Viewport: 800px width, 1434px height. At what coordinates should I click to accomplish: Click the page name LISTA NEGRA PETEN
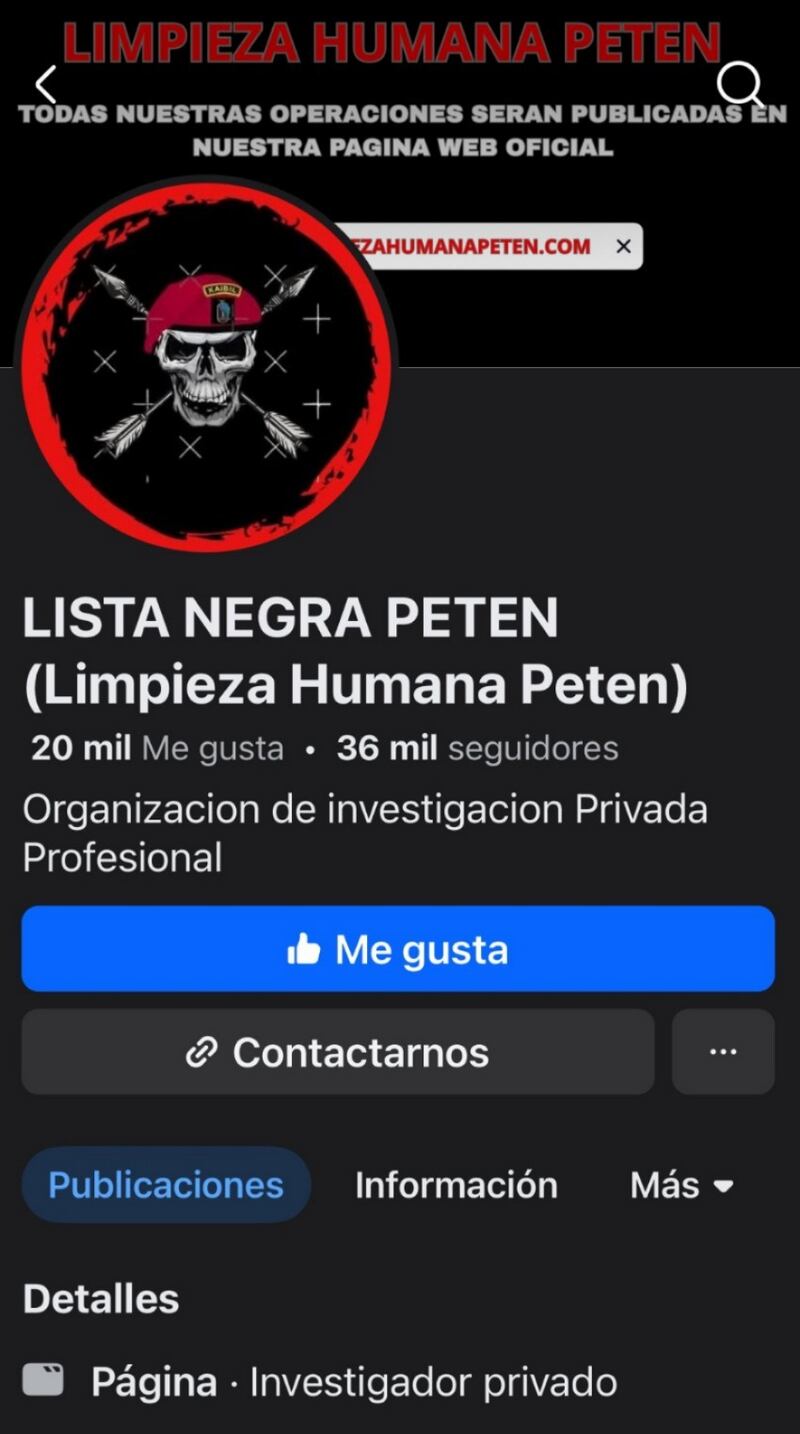[292, 618]
